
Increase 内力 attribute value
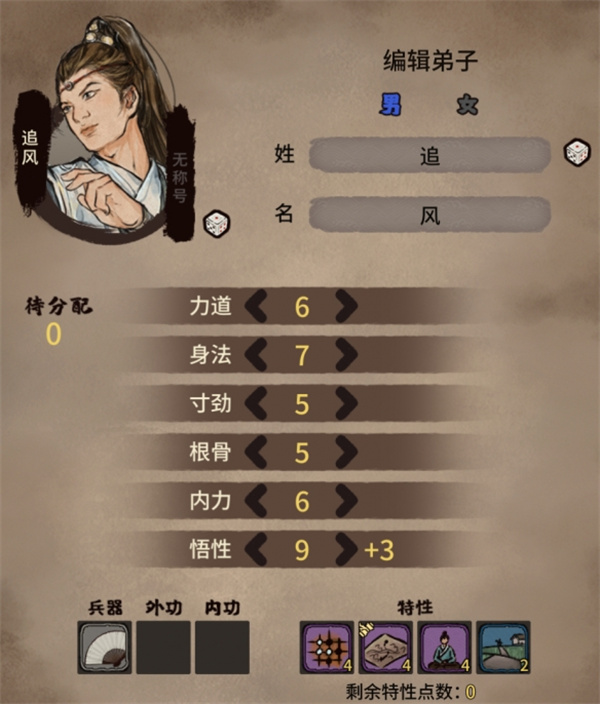click(x=345, y=500)
